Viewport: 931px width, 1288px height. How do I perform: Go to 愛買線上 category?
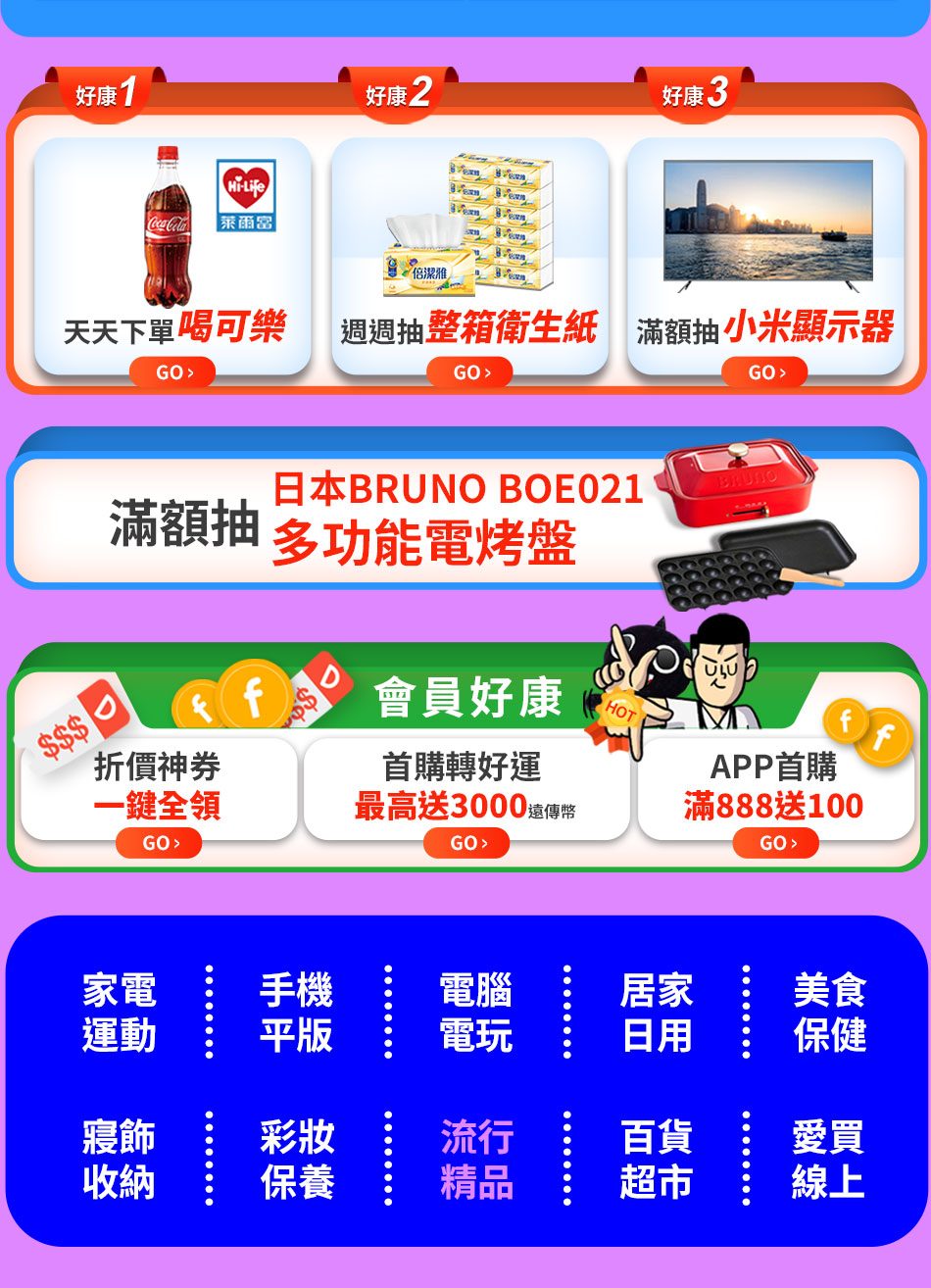point(828,1160)
